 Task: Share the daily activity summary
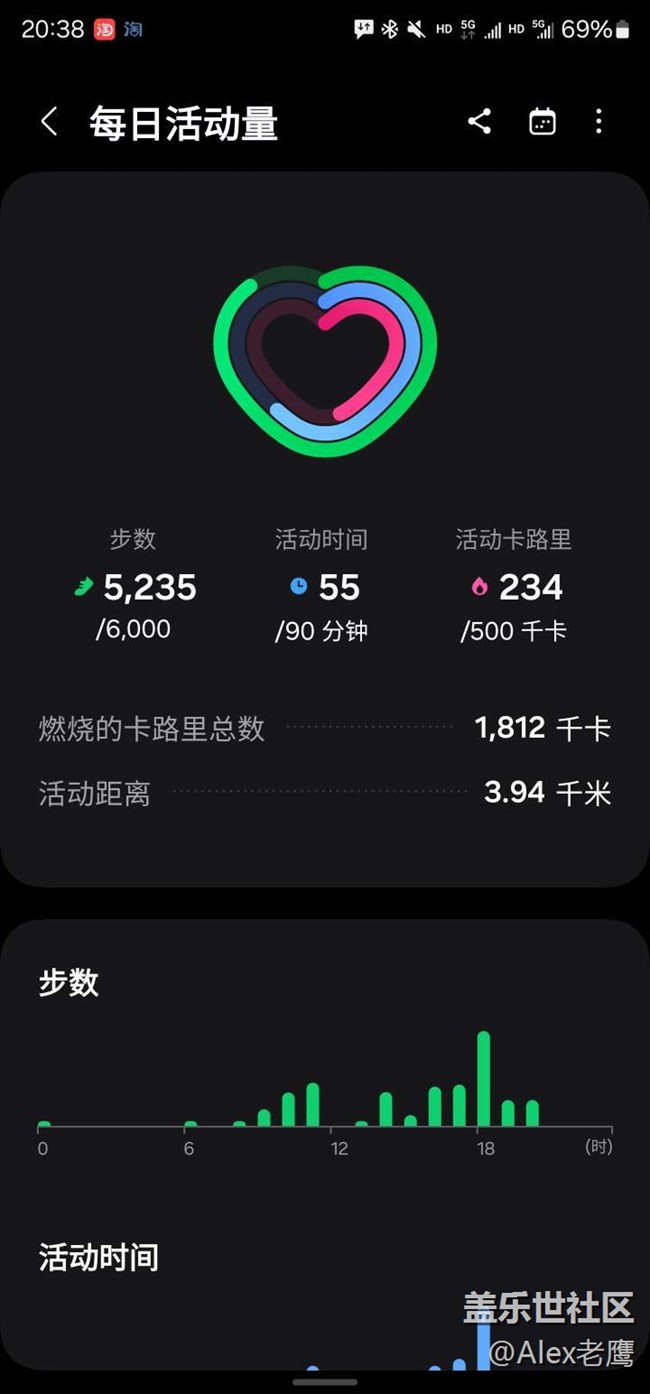[480, 122]
